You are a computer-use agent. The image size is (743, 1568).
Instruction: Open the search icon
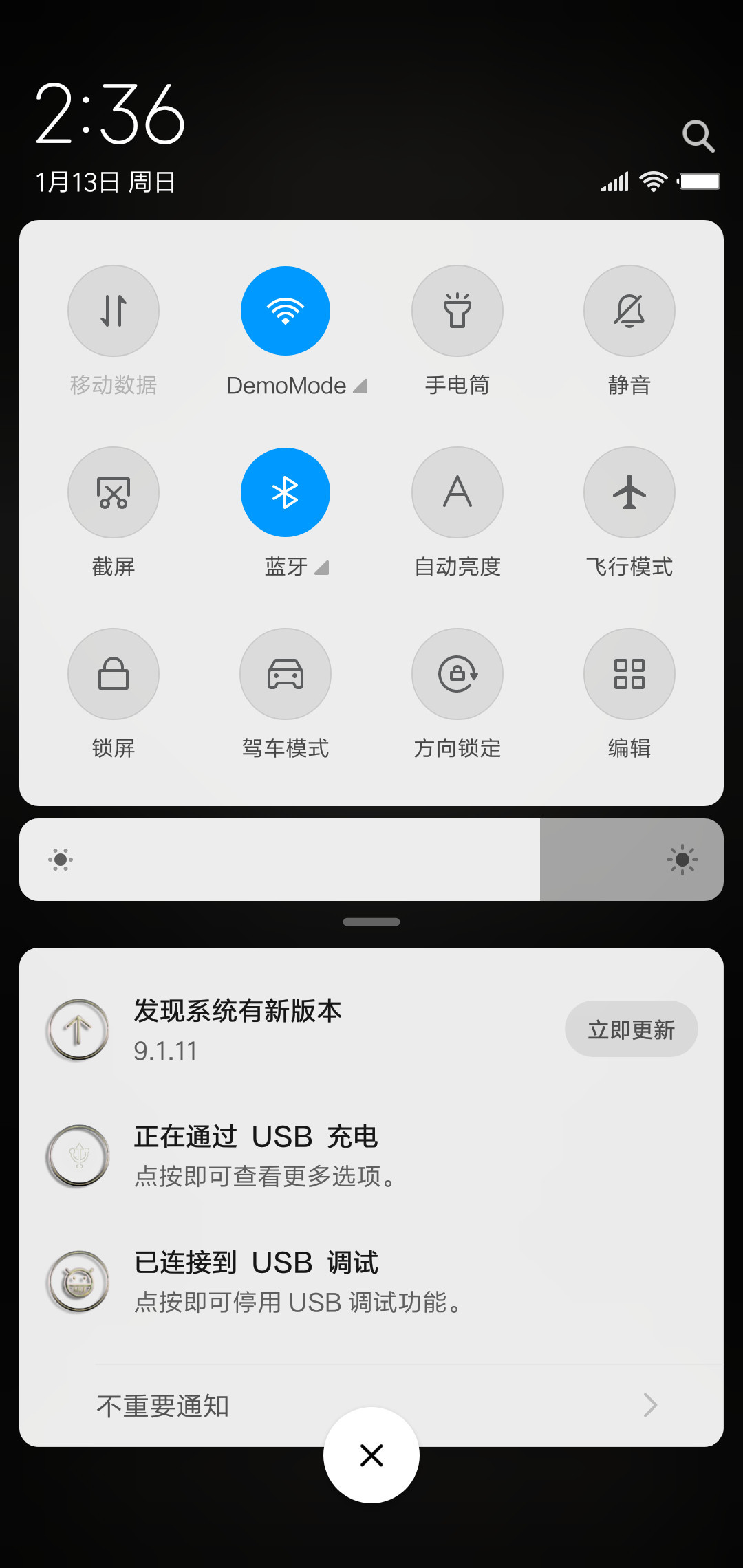pos(698,136)
